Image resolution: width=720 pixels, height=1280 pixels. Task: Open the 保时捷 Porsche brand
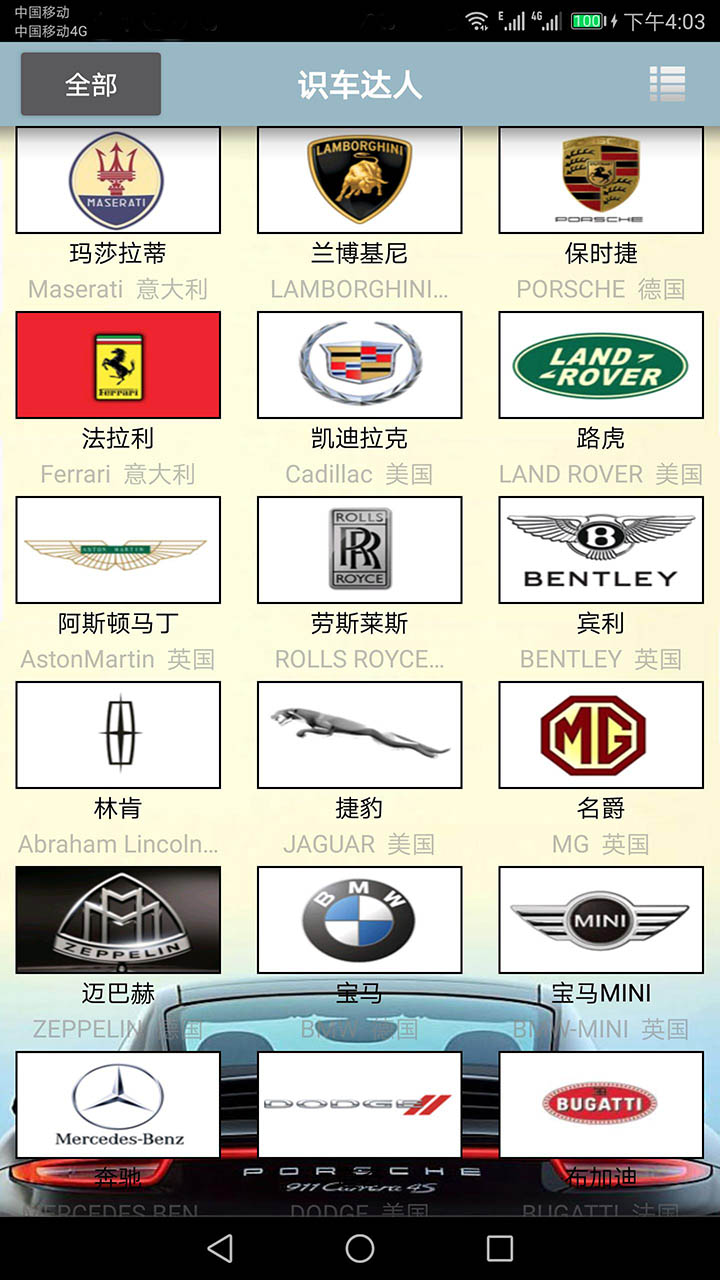601,180
